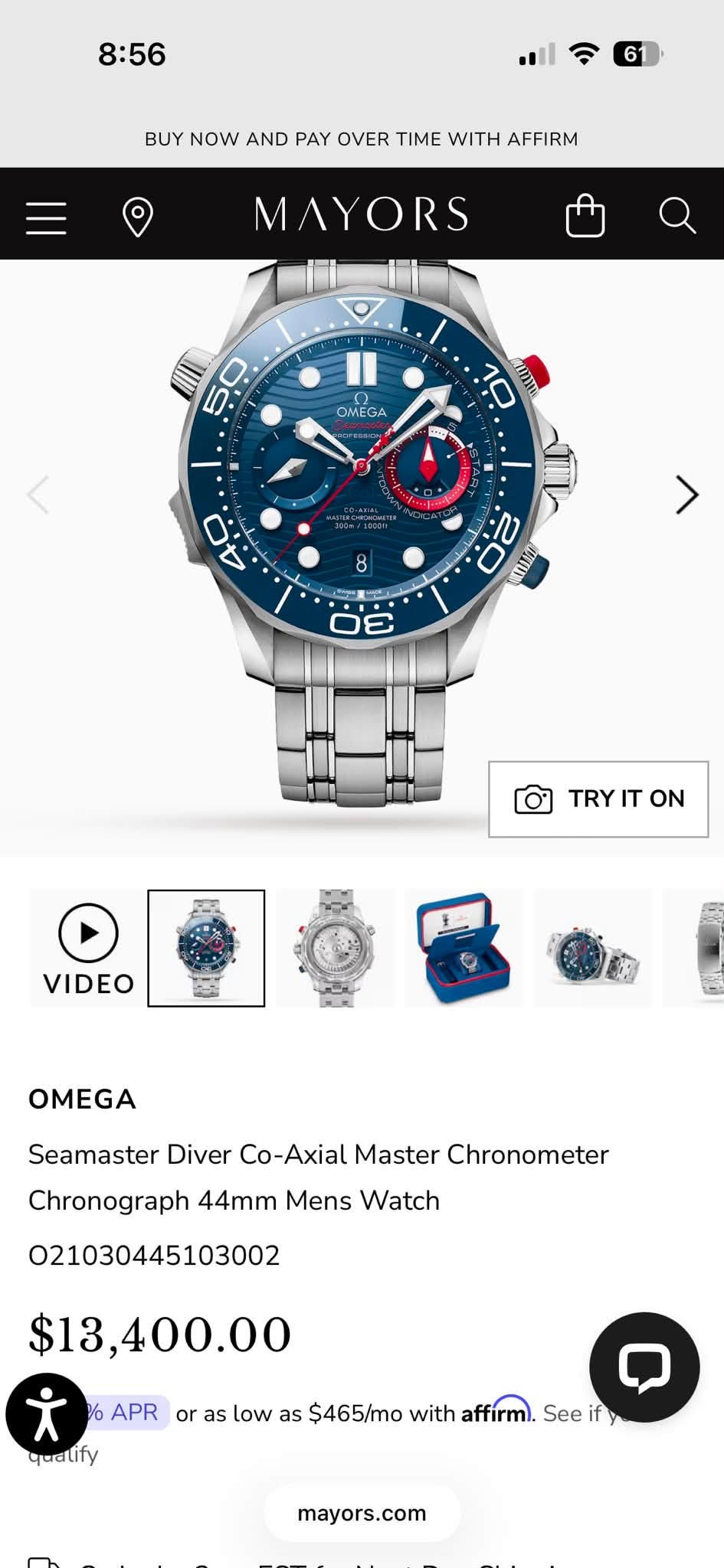The width and height of the screenshot is (724, 1568).
Task: Open the accessibility options button
Action: [x=47, y=1414]
